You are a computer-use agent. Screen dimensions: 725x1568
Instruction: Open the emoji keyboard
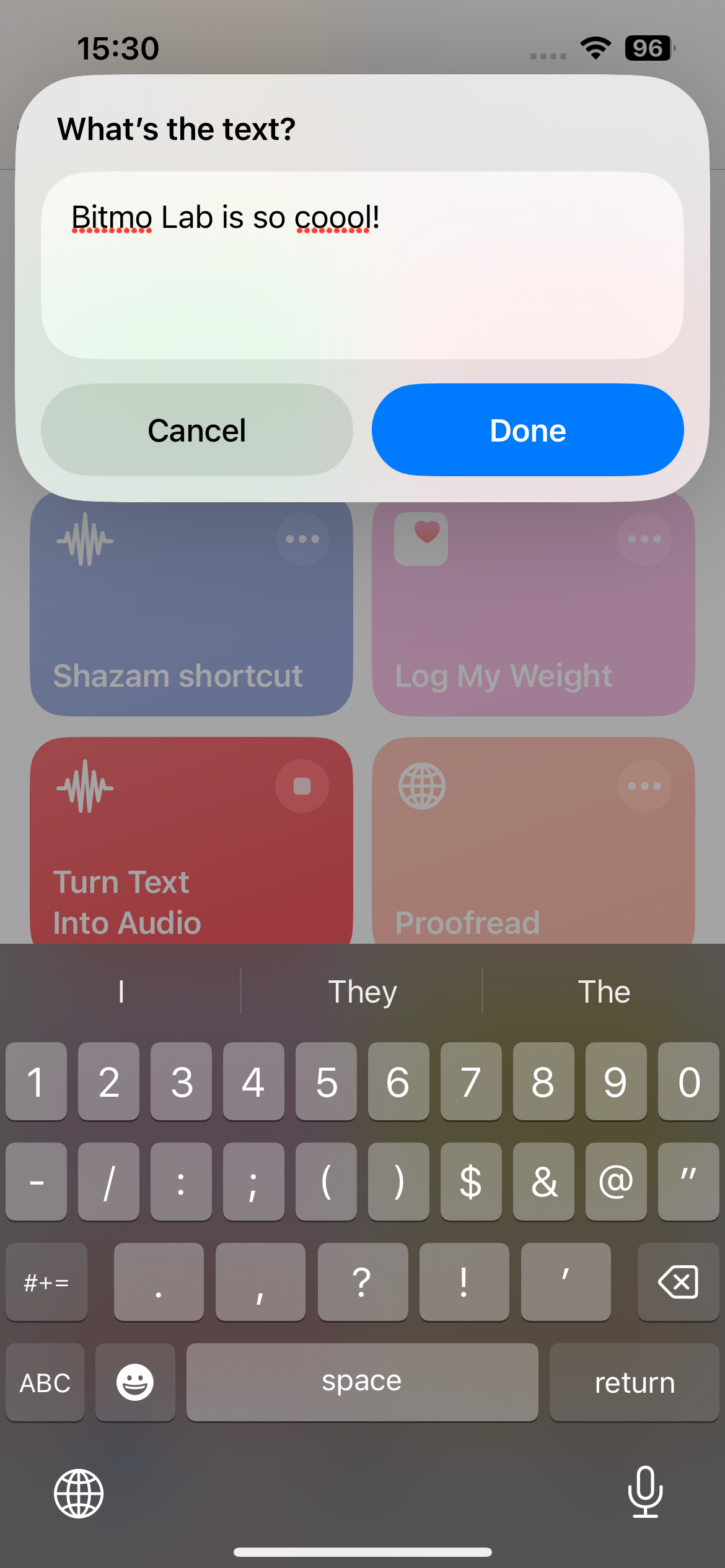click(135, 1382)
